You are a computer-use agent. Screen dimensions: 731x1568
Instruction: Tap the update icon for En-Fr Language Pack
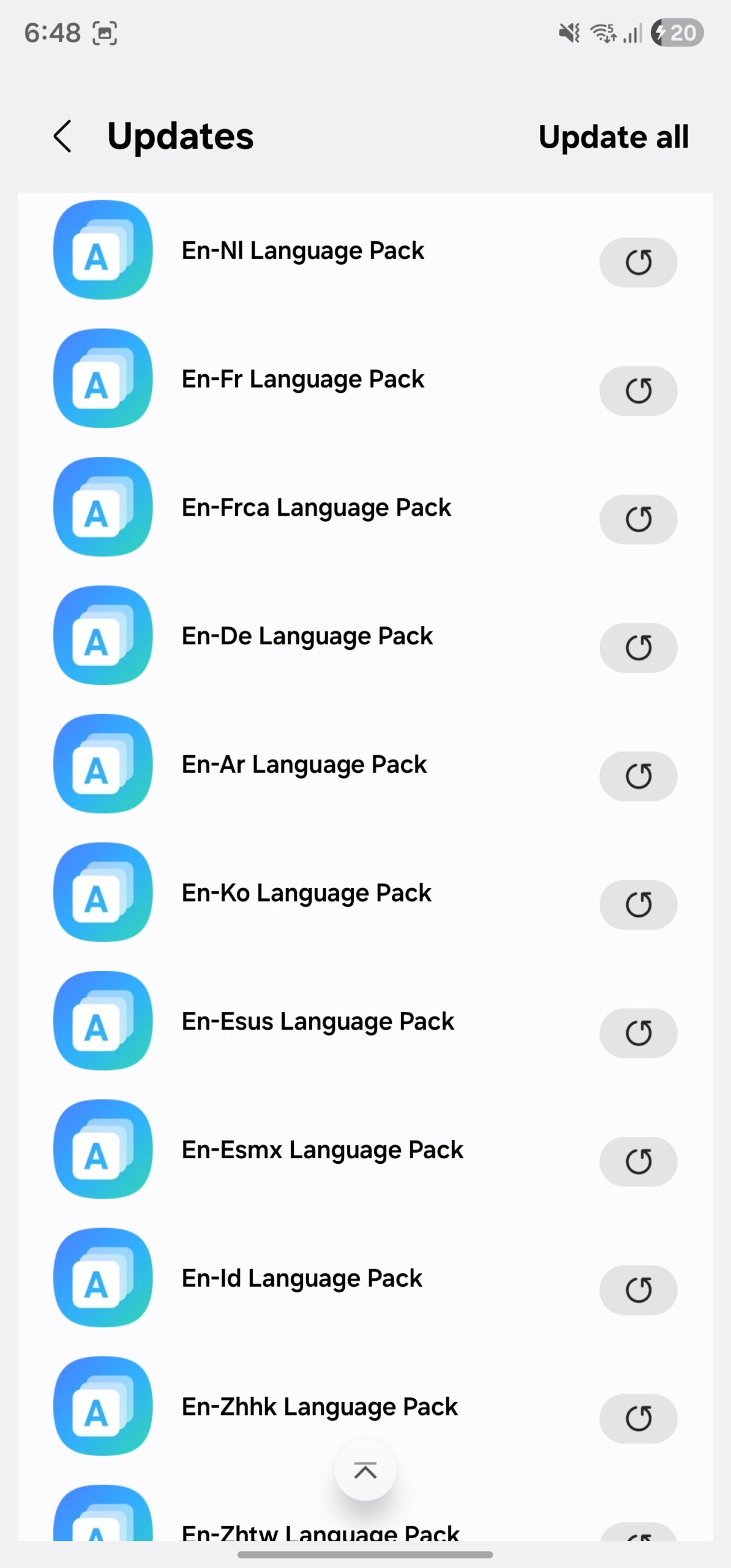tap(638, 391)
